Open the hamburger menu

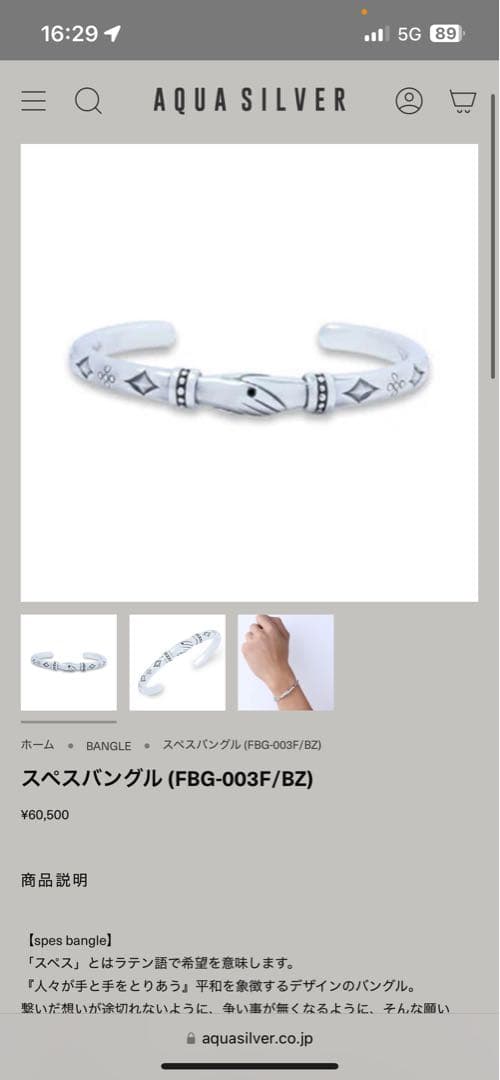coord(33,101)
